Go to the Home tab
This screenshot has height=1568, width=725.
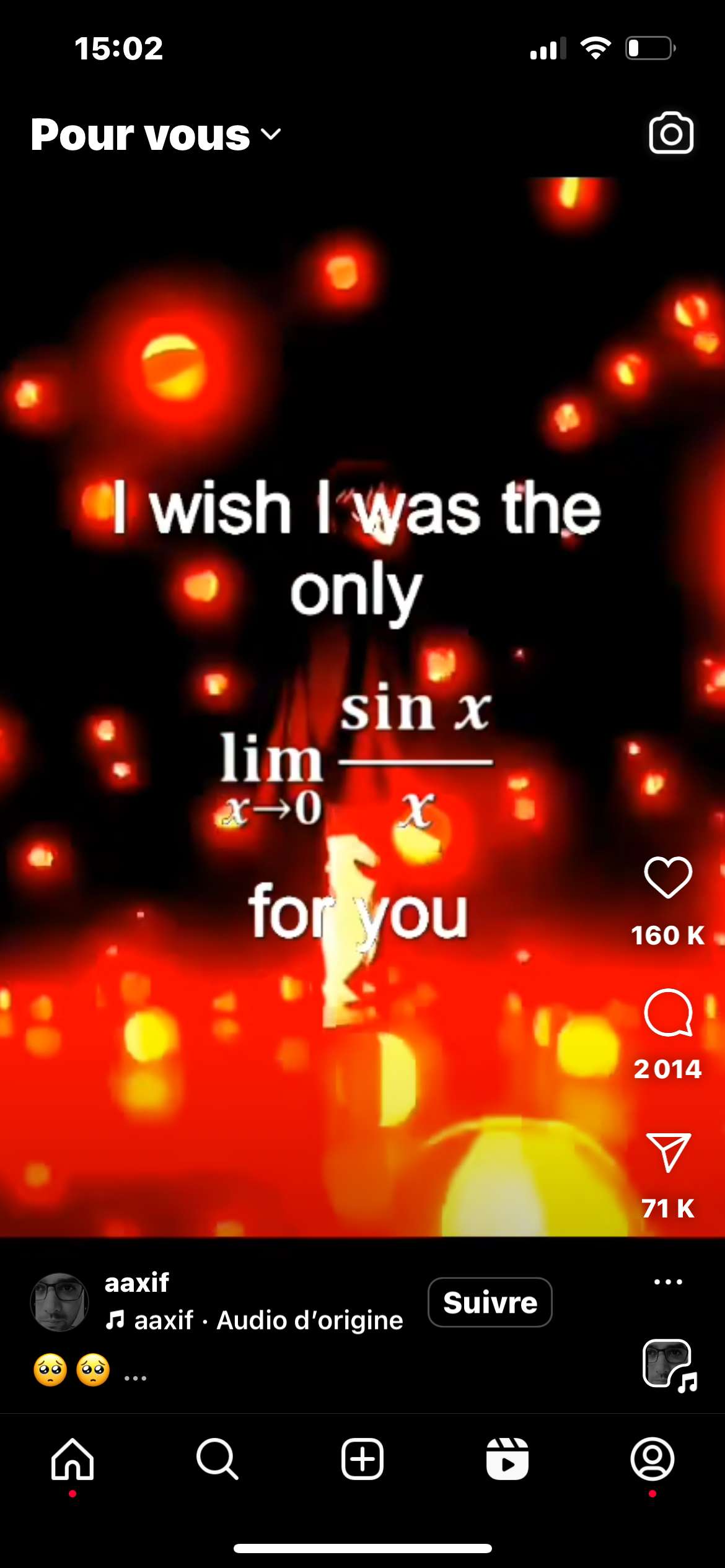(72, 1459)
